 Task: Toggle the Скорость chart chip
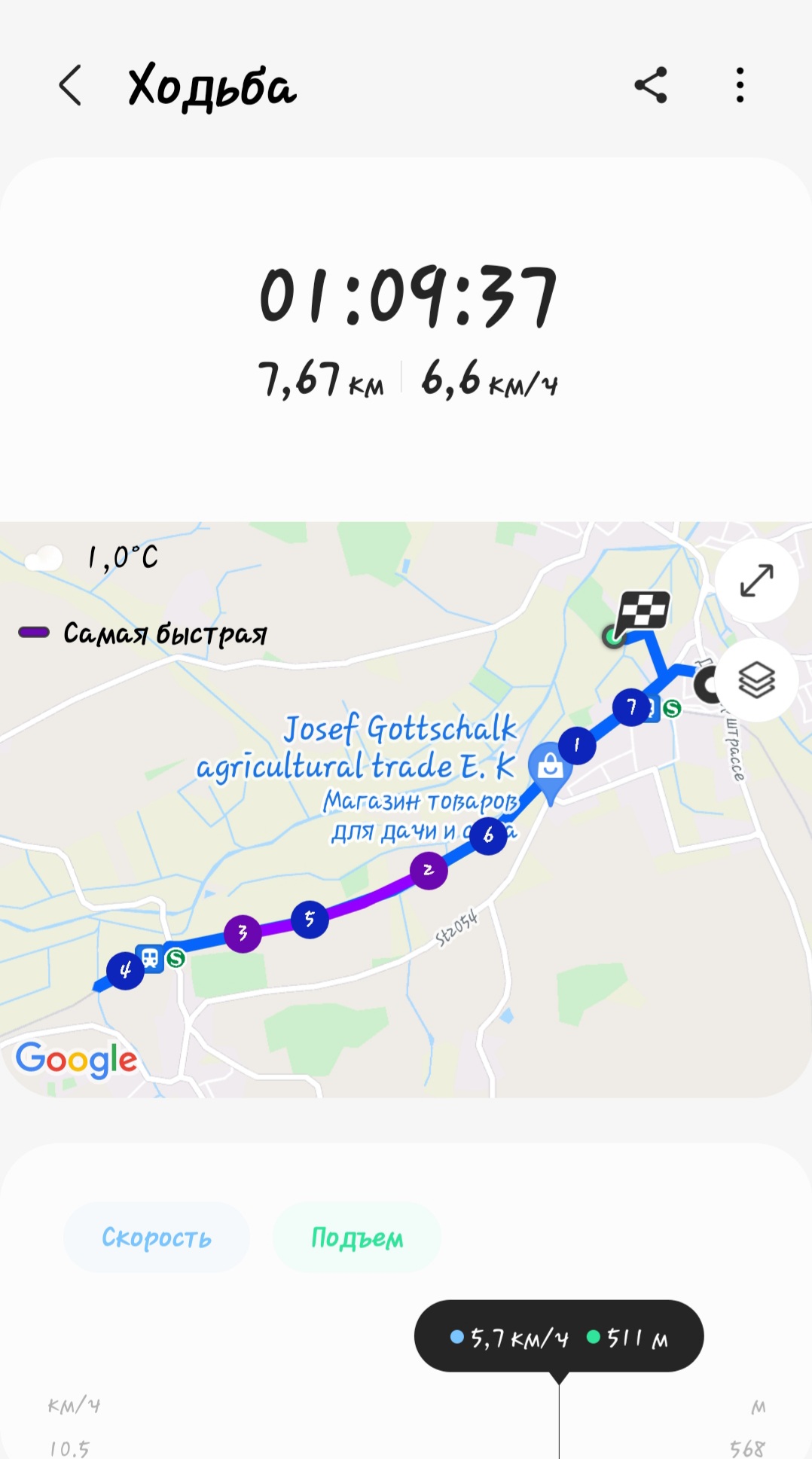pyautogui.click(x=157, y=1238)
